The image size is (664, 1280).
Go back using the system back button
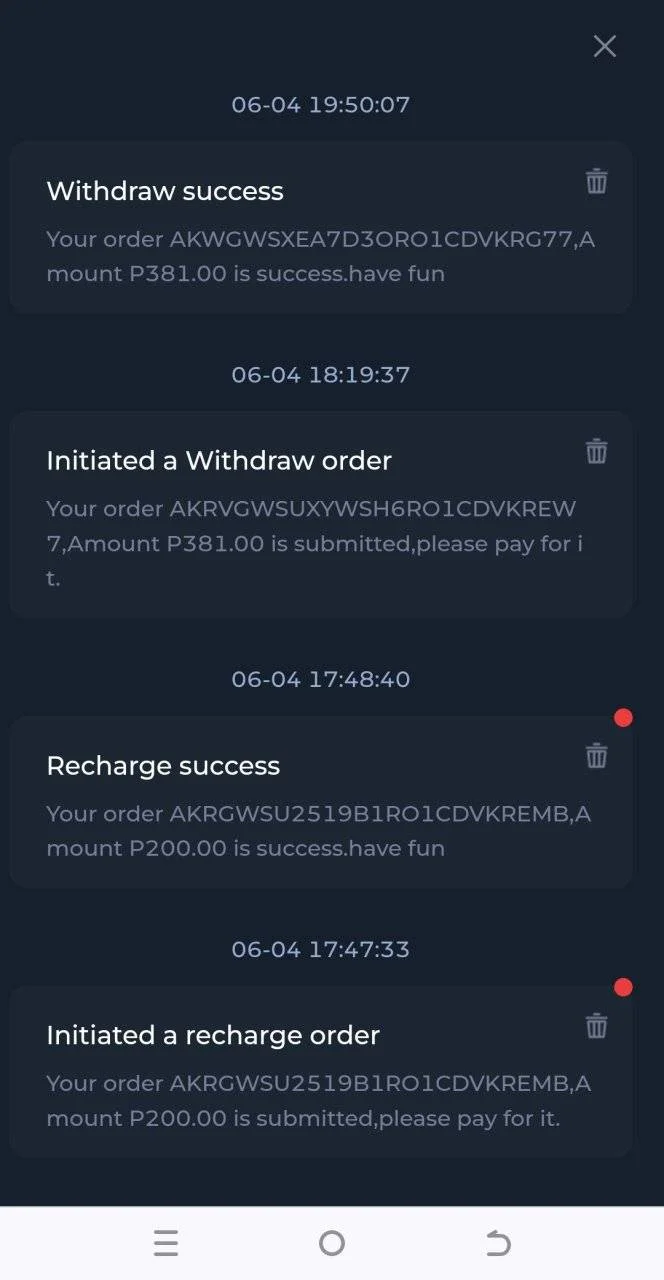coord(498,1243)
